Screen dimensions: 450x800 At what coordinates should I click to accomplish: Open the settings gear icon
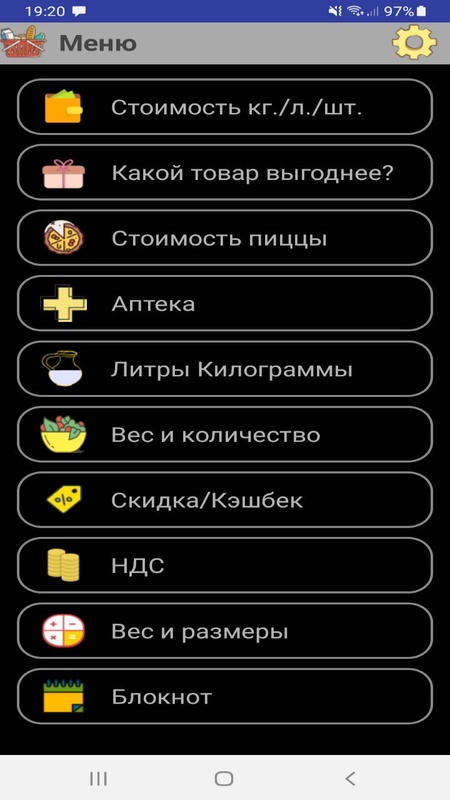click(414, 42)
